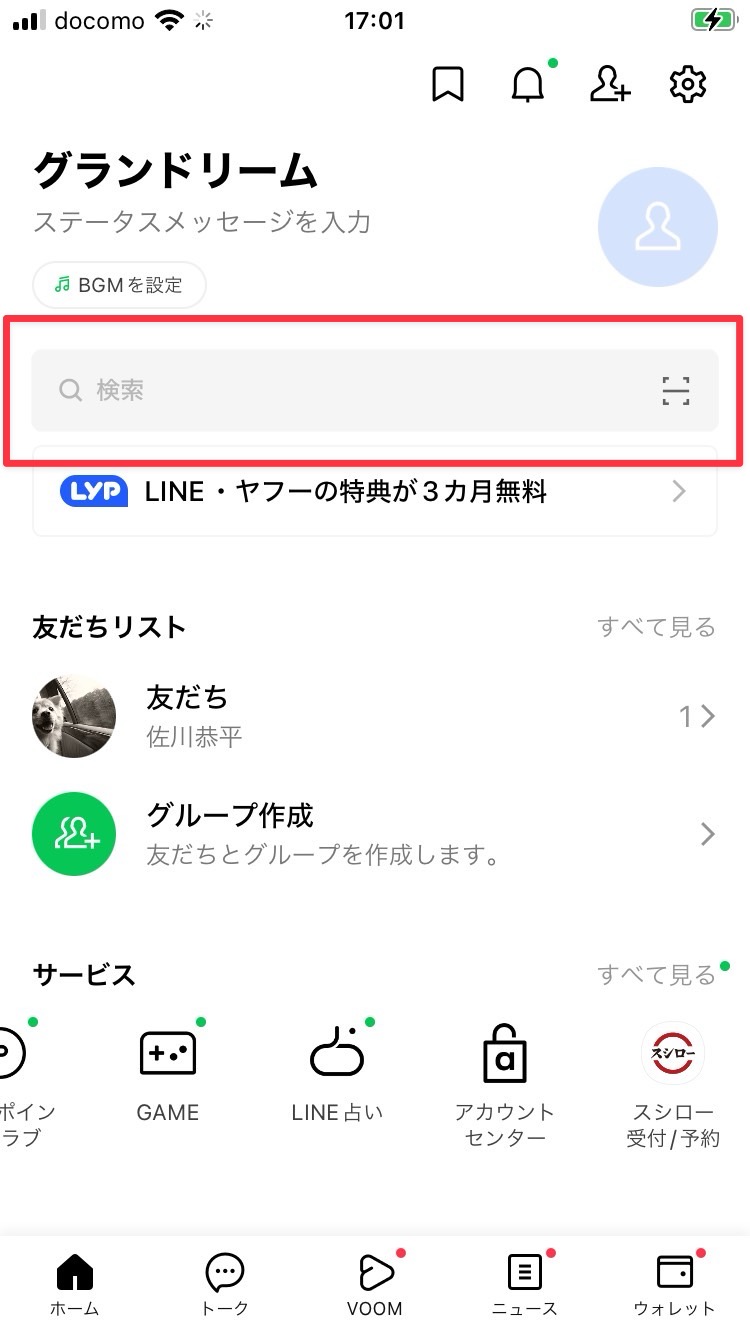The image size is (750, 1334).
Task: Open the 友だち row with 佐川恭平
Action: click(x=374, y=716)
